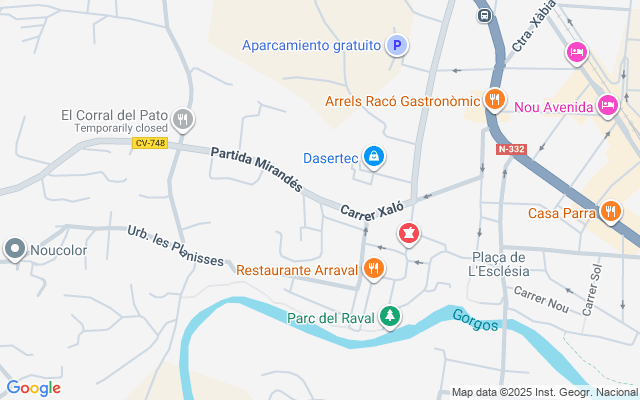Select the Parc del Raval park marker
The image size is (640, 400).
tap(390, 318)
